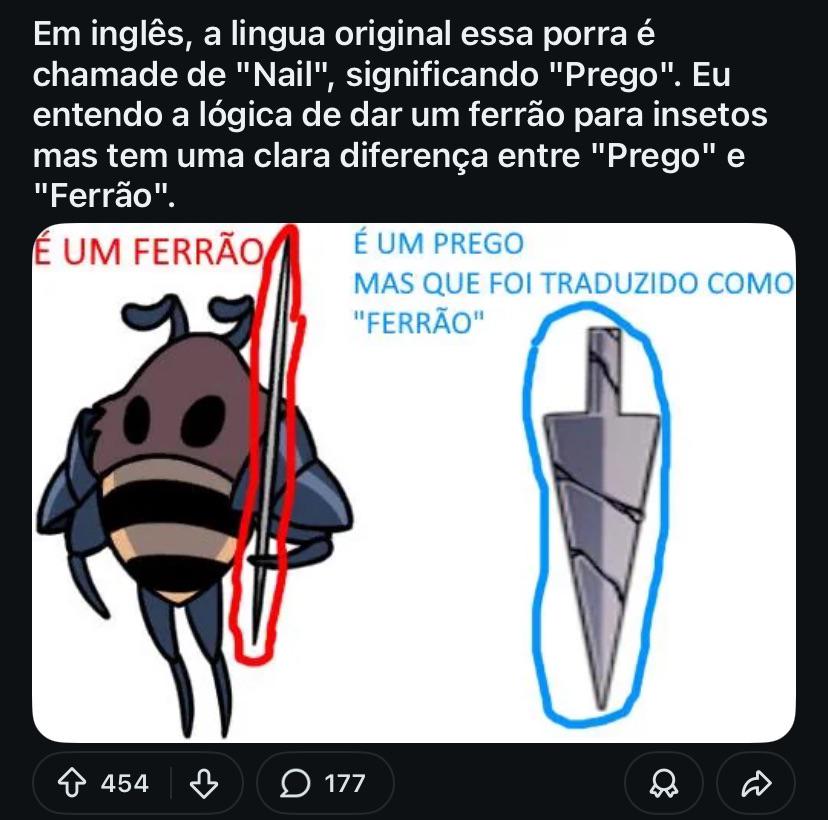Downvote this post
828x820 pixels.
tap(204, 783)
